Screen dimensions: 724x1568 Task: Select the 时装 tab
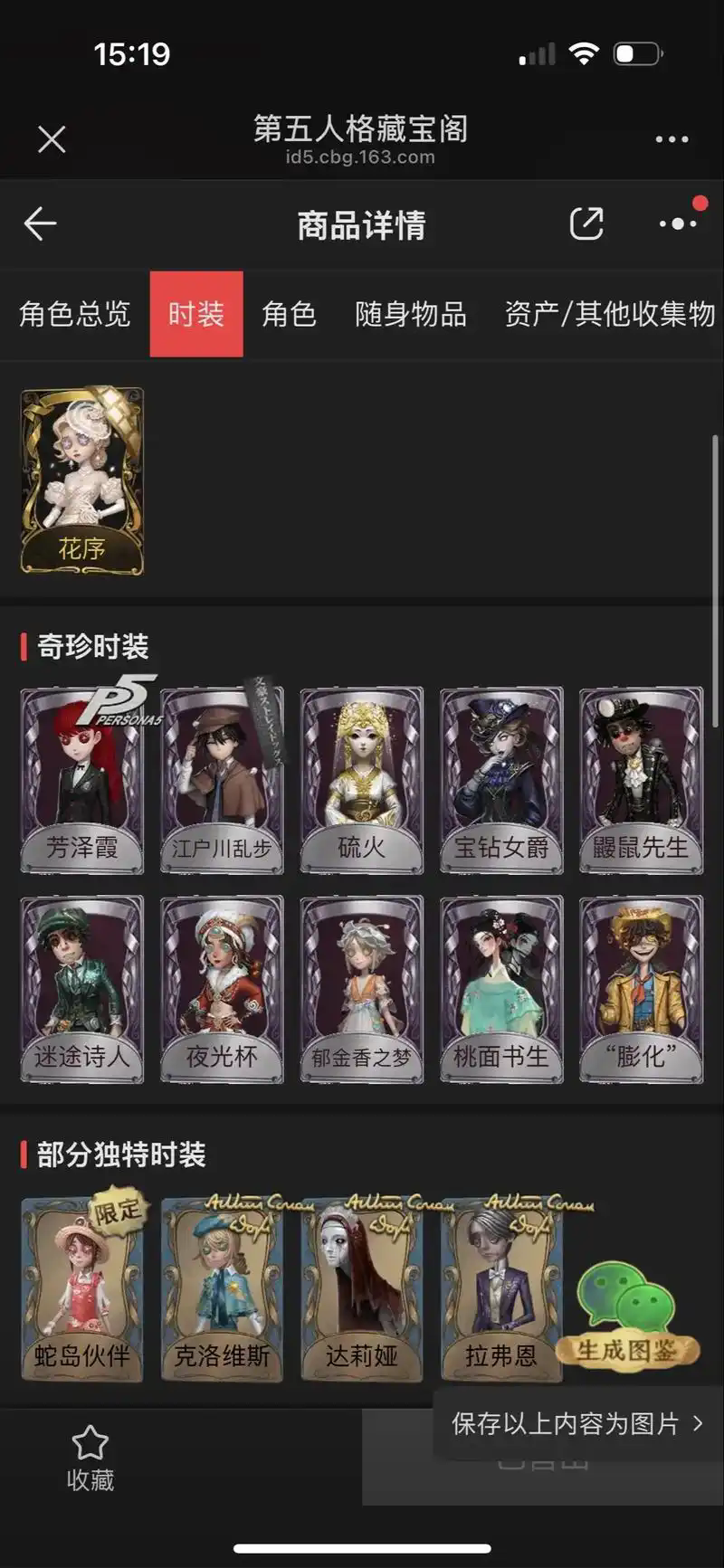click(x=196, y=314)
